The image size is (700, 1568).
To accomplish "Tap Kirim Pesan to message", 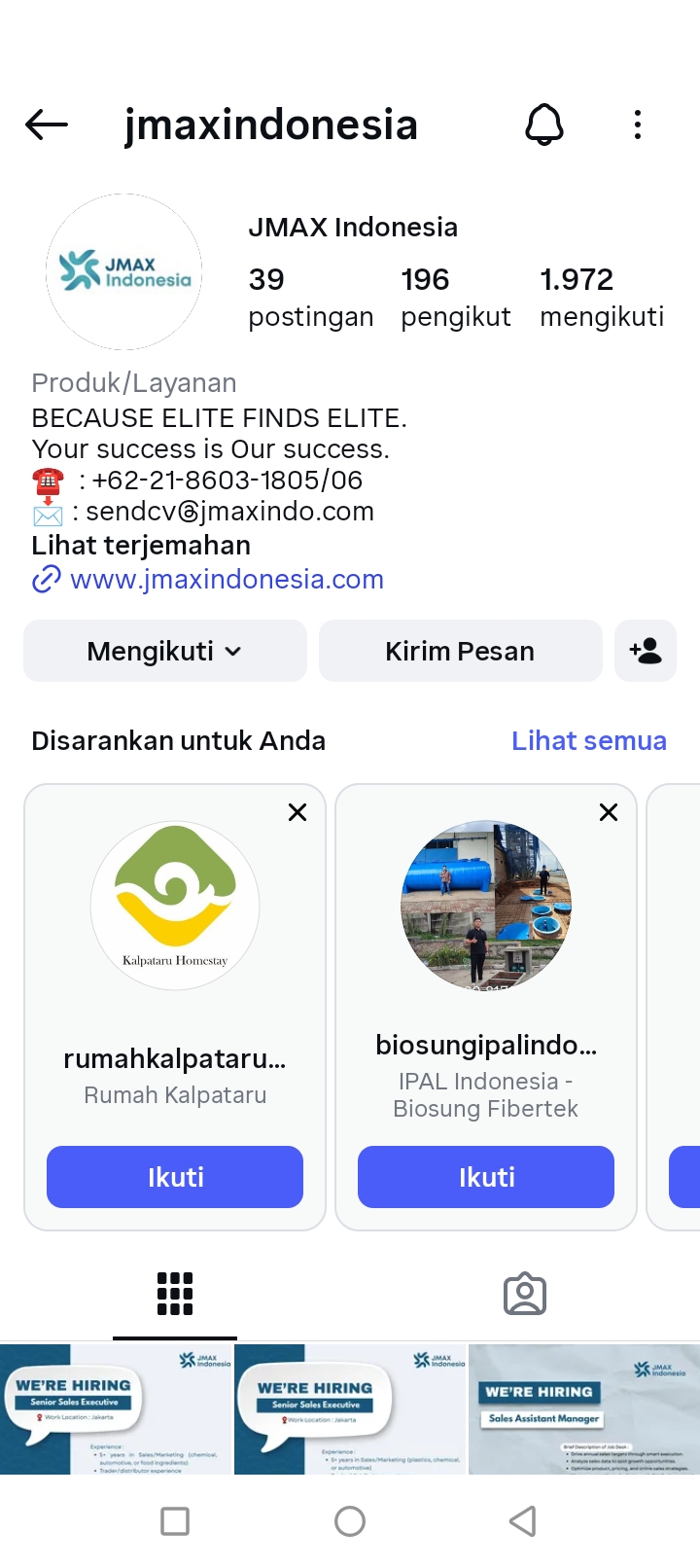I will [x=460, y=651].
